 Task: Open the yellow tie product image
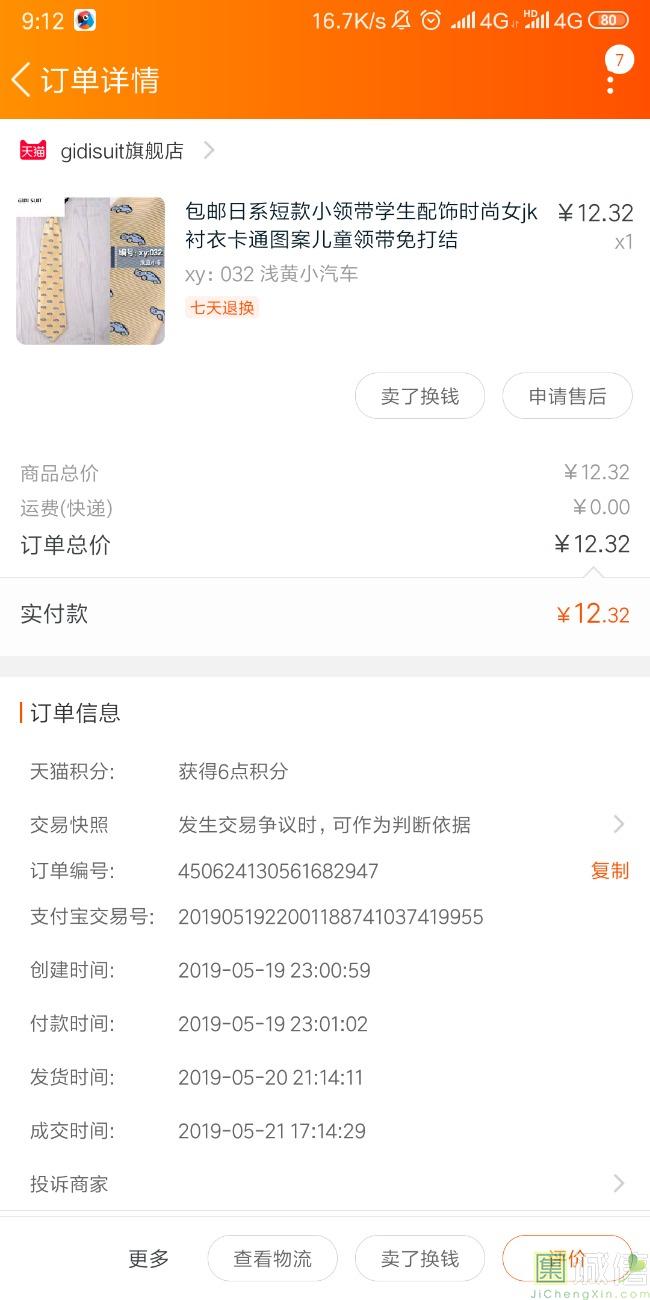point(90,271)
